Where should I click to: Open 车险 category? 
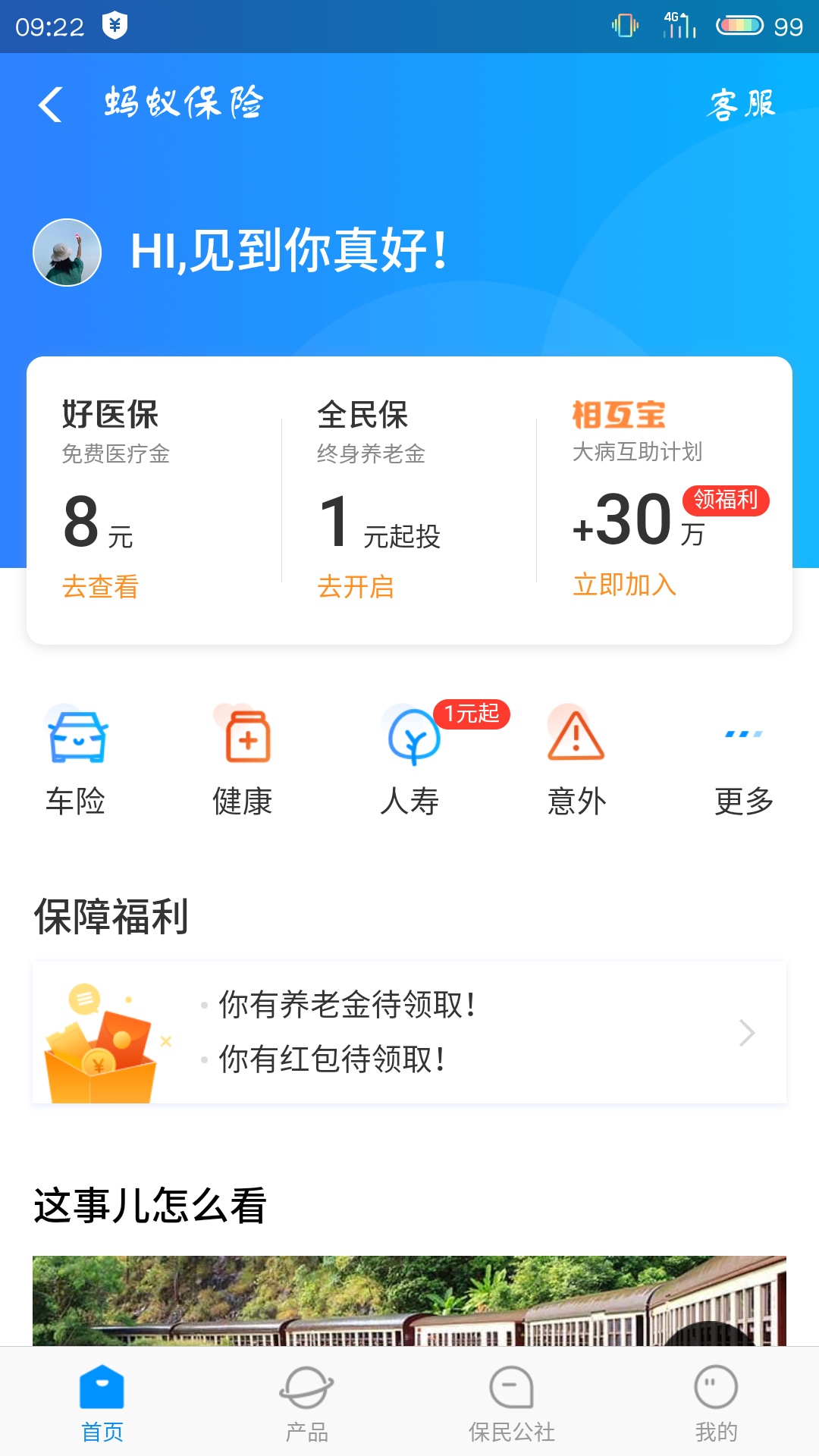tap(76, 758)
